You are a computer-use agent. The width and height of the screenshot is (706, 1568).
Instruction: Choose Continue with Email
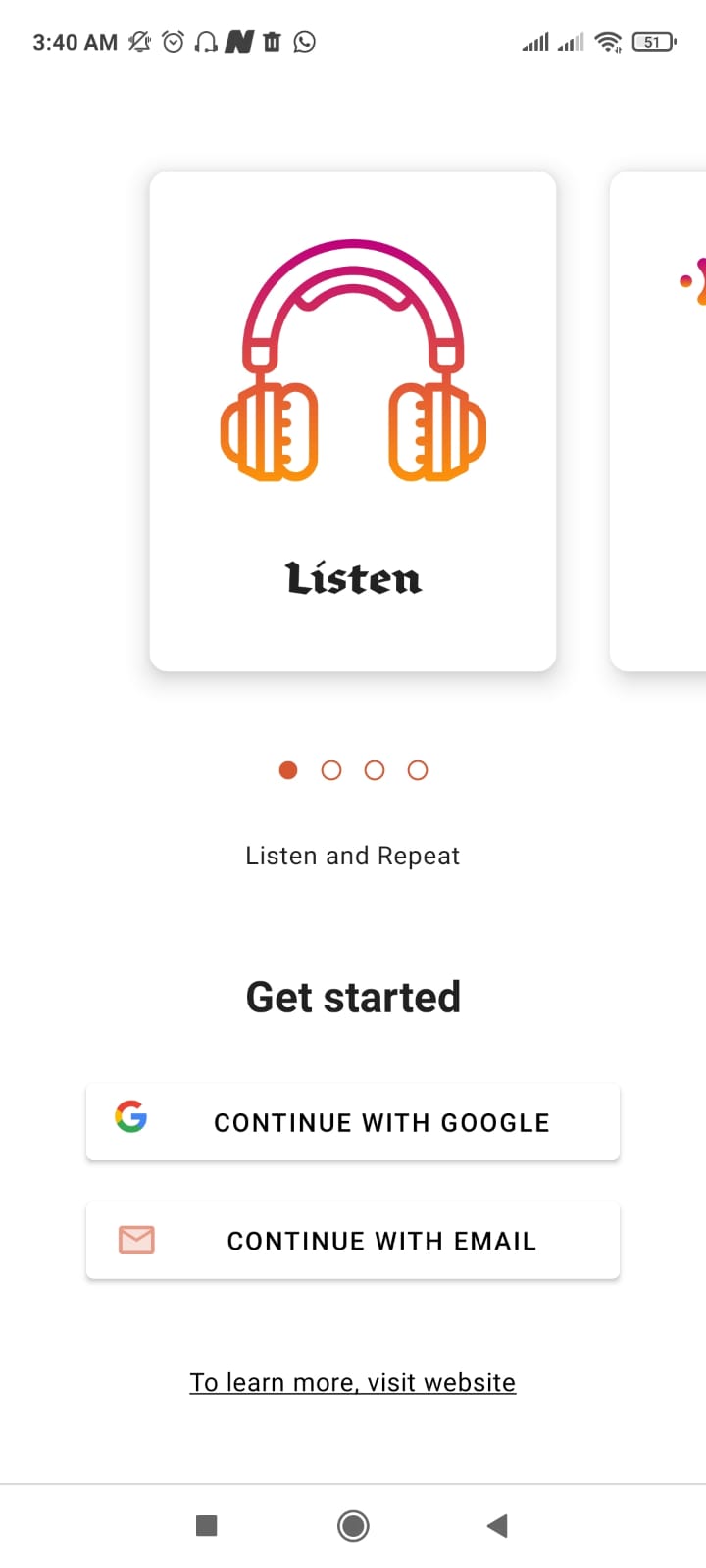point(353,1241)
